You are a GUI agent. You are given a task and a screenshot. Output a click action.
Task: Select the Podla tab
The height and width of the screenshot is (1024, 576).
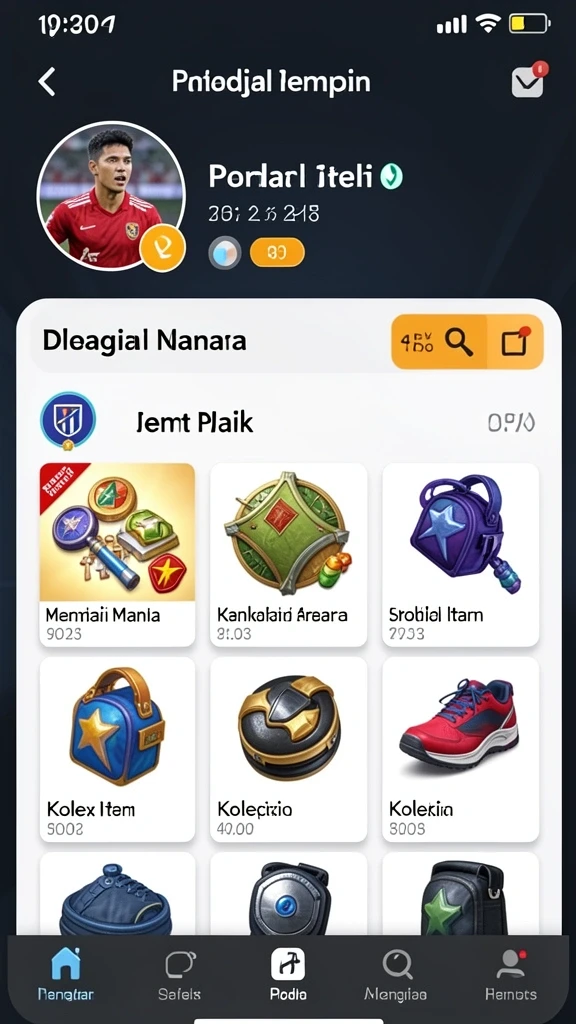288,974
